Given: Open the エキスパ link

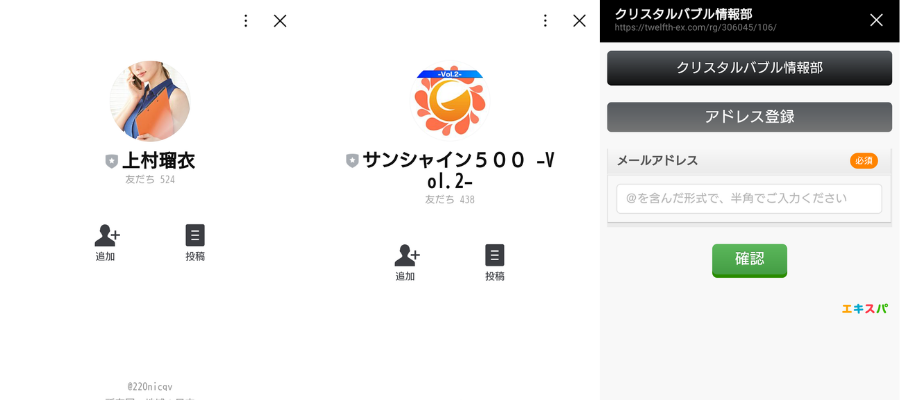Looking at the screenshot, I should [x=864, y=309].
